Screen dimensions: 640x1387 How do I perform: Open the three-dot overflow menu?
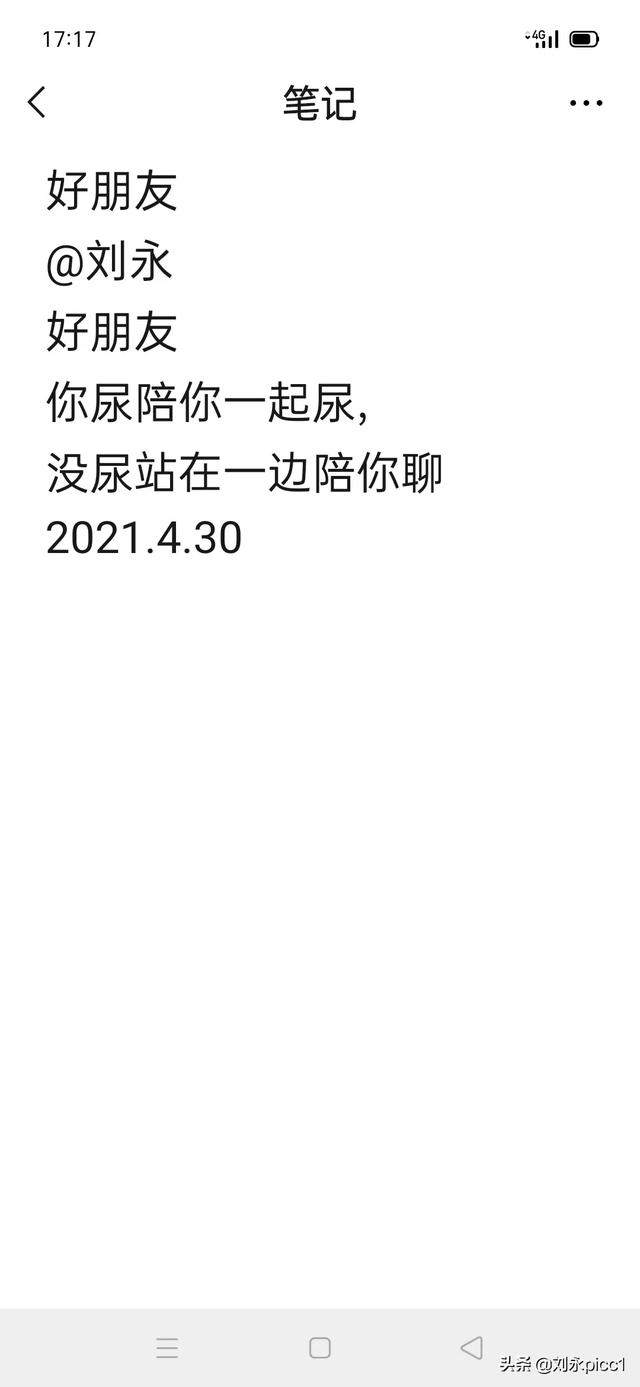[x=585, y=102]
